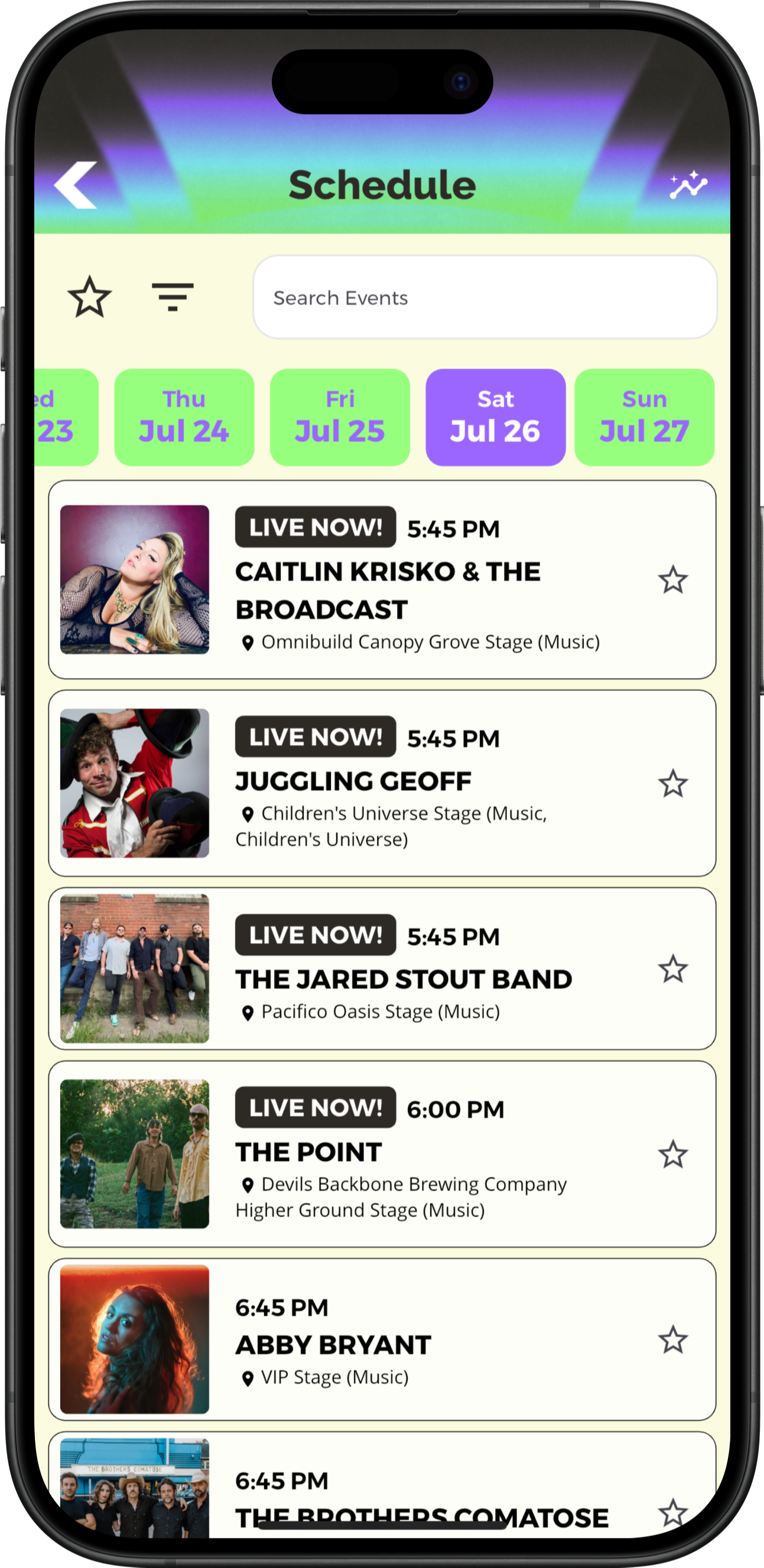Add The Point to favorites
This screenshot has width=764, height=1568.
tap(672, 1154)
